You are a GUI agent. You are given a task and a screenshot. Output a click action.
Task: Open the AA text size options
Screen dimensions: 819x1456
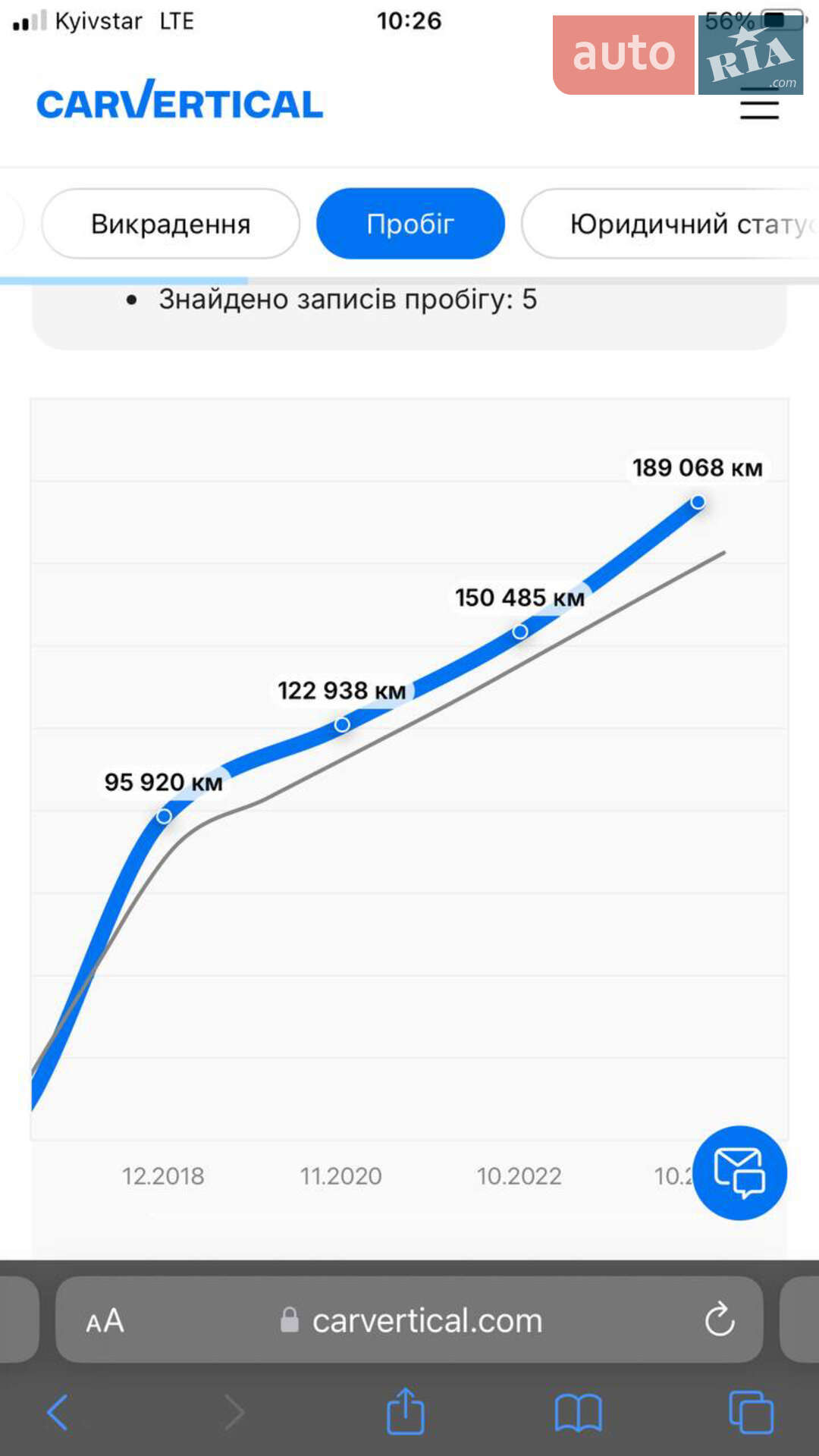(105, 1321)
